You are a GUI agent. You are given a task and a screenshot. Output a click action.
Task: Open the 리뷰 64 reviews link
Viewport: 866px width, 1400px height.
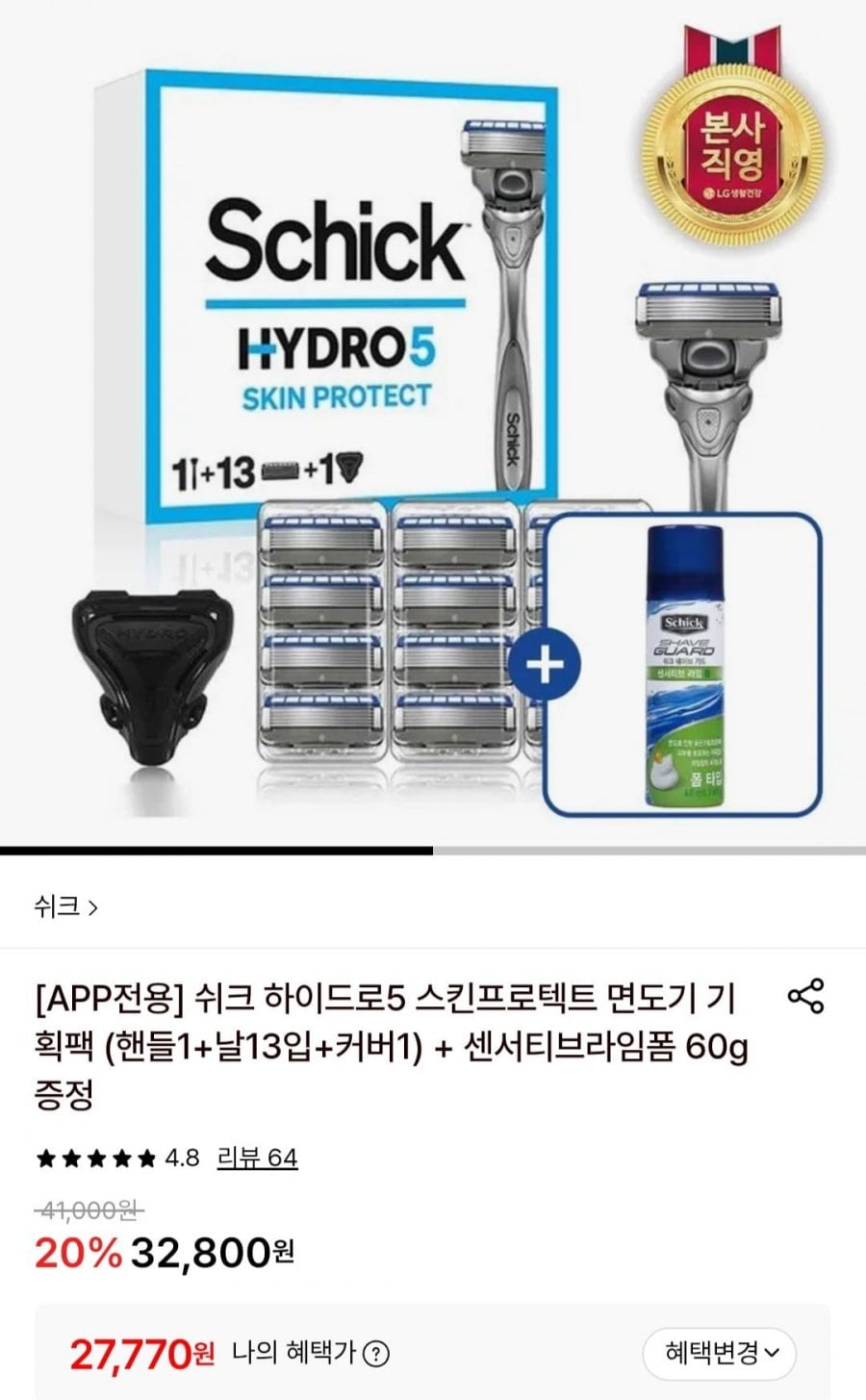(x=257, y=1157)
